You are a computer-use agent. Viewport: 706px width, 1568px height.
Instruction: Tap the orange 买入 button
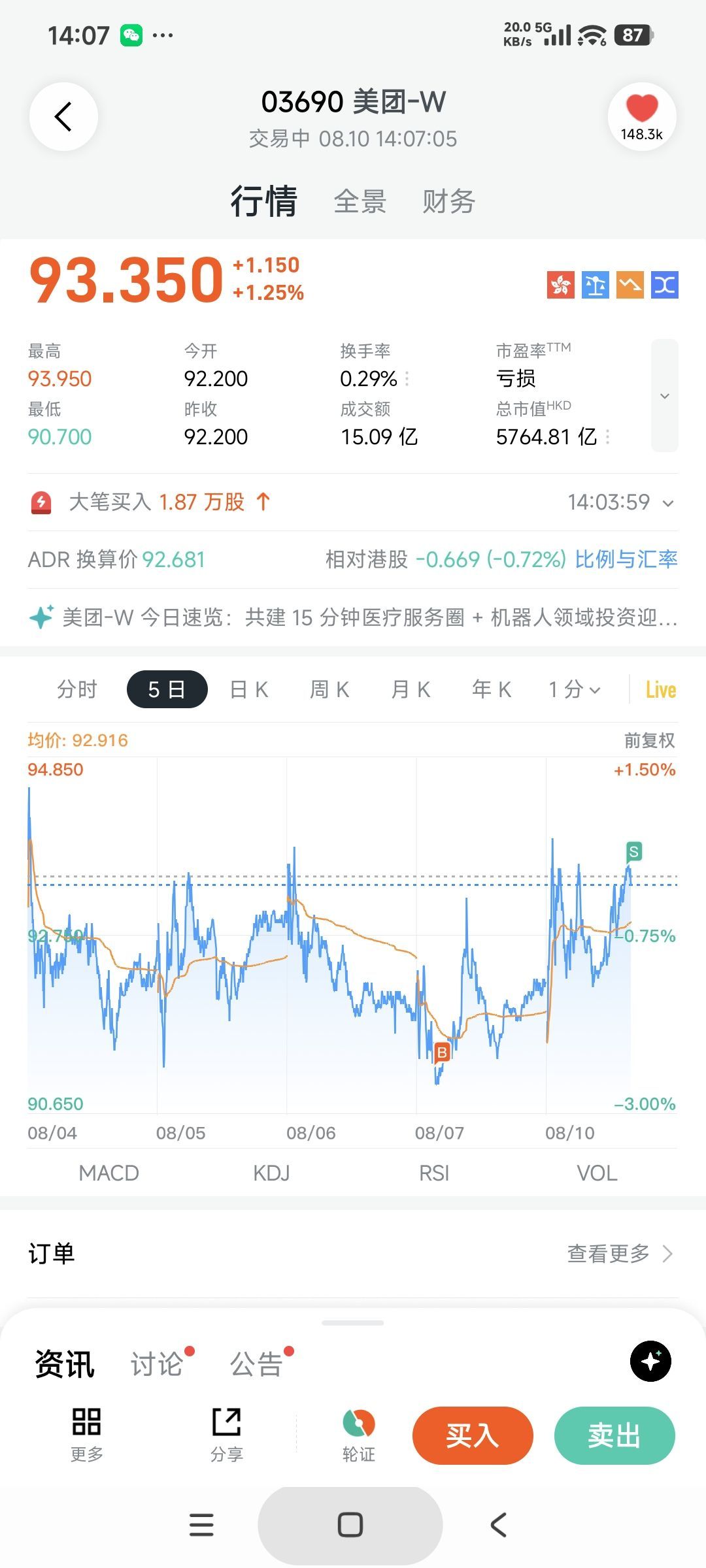tap(473, 1435)
